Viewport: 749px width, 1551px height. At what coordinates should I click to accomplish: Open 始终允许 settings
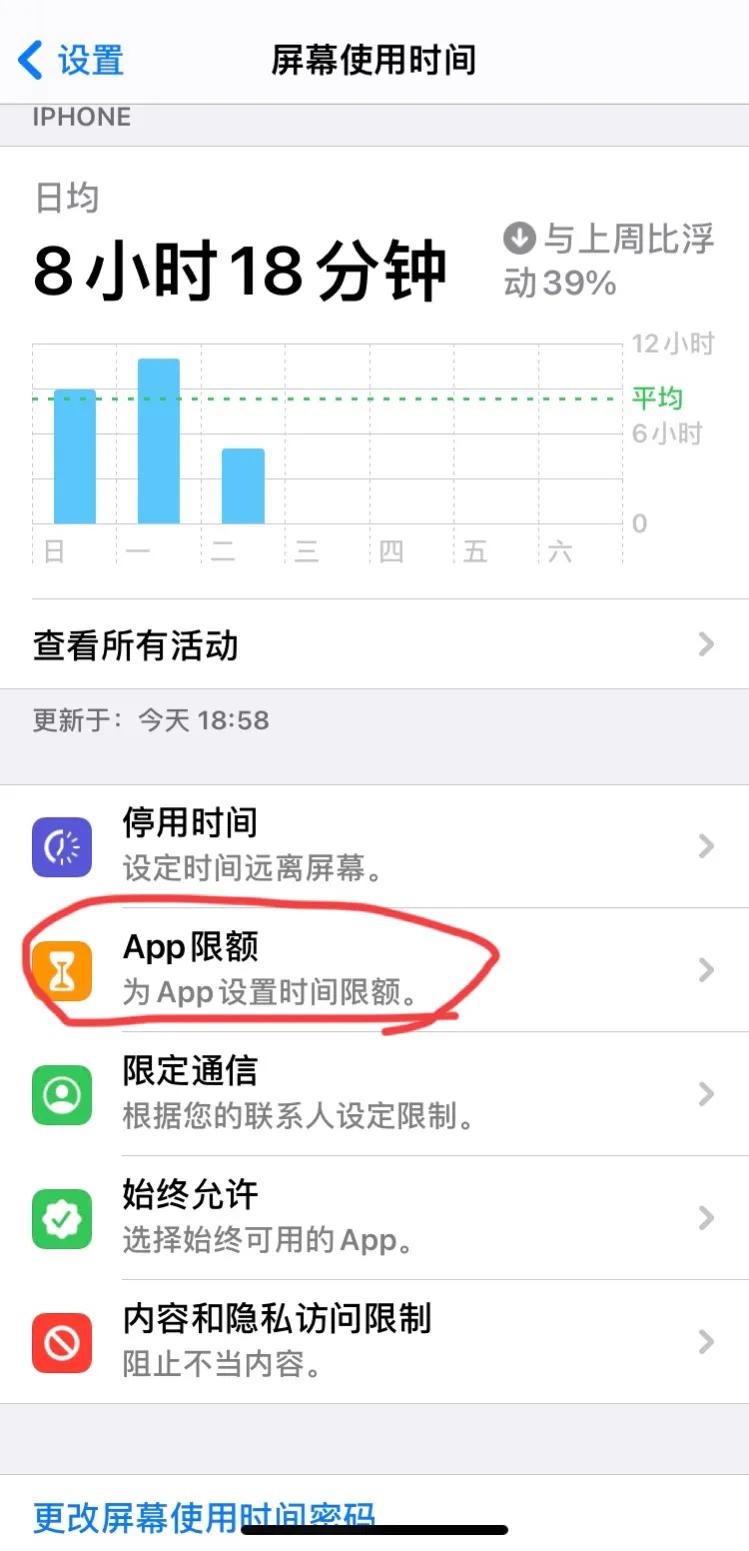(x=374, y=1218)
